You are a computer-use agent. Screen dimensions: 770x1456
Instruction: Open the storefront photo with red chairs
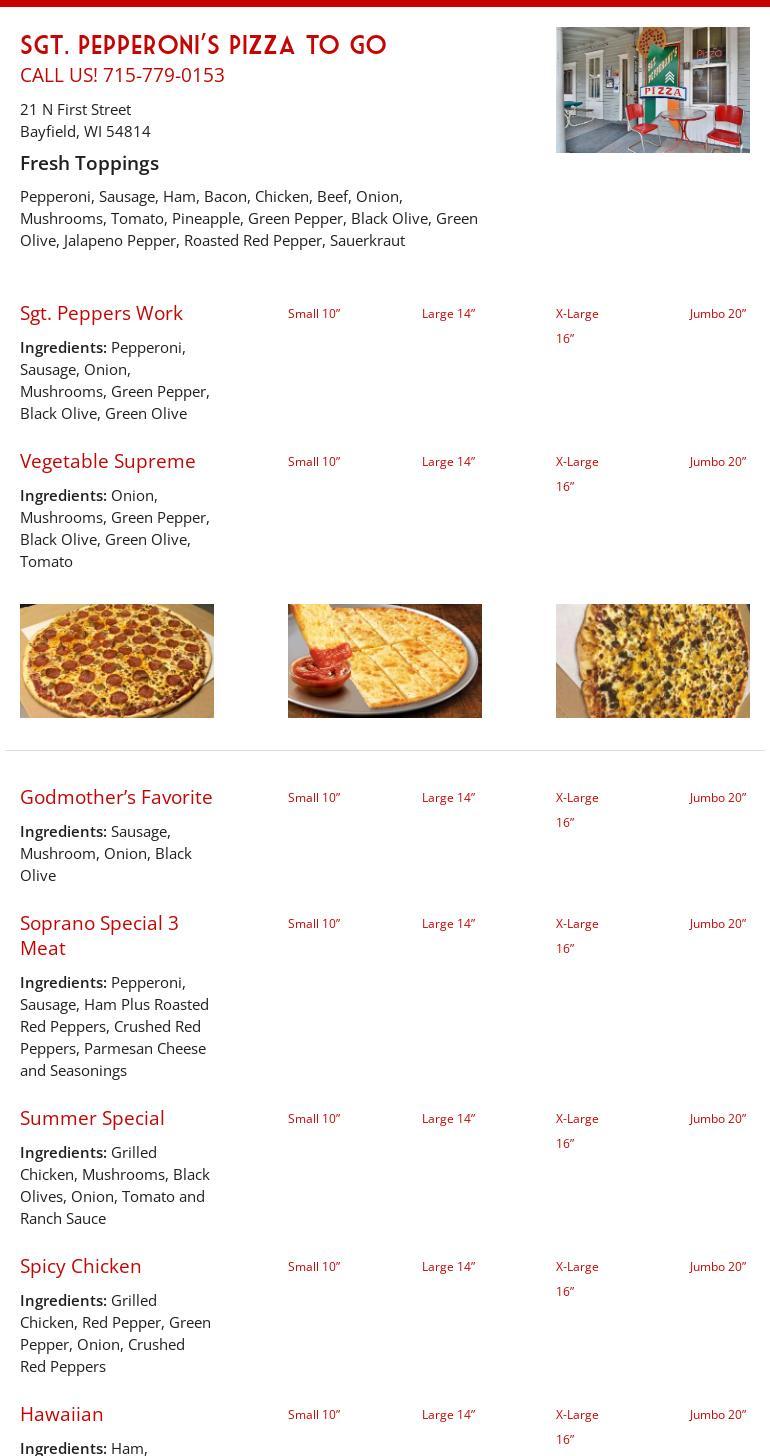point(652,90)
